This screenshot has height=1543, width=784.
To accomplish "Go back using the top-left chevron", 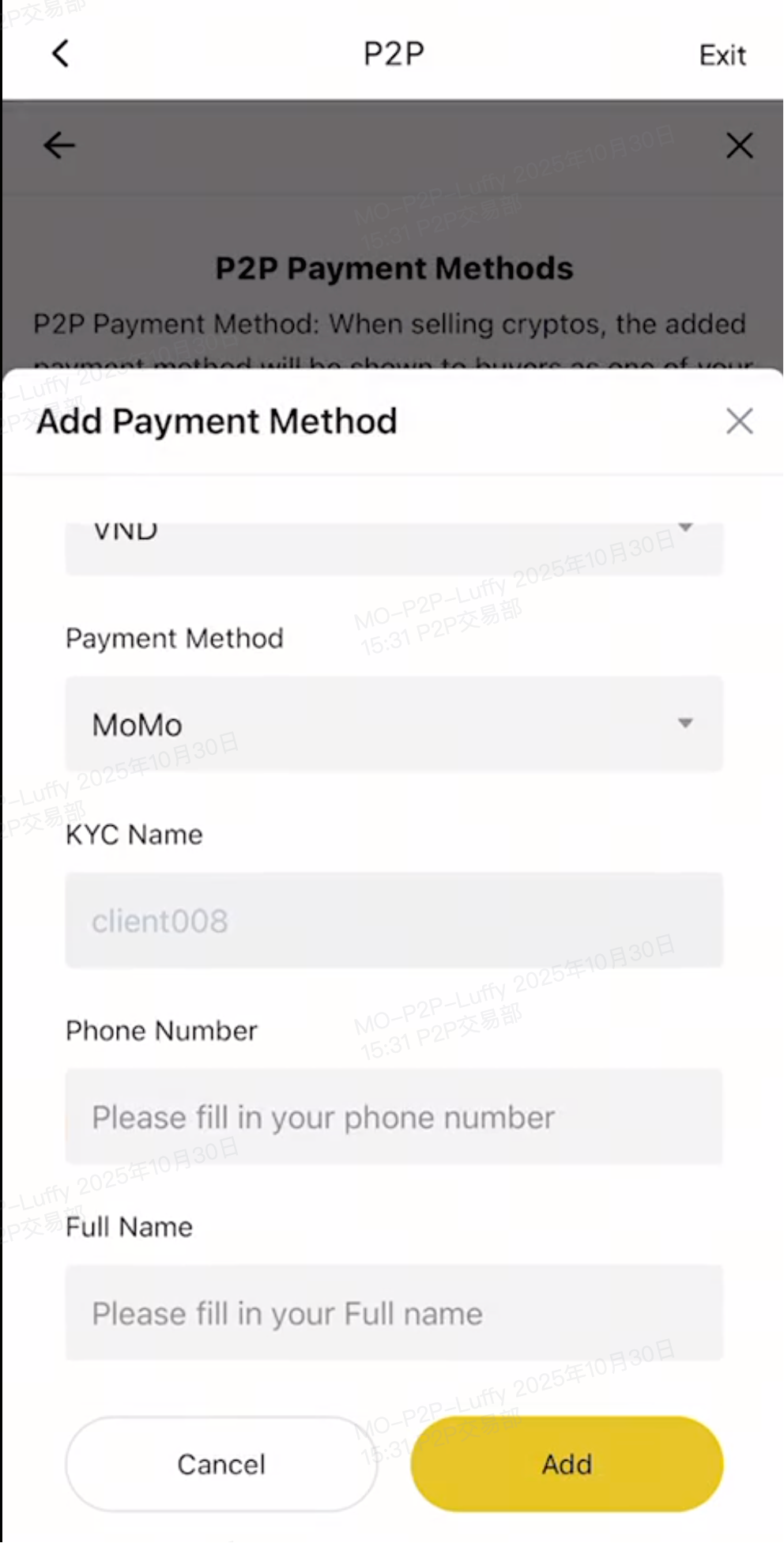I will 61,54.
